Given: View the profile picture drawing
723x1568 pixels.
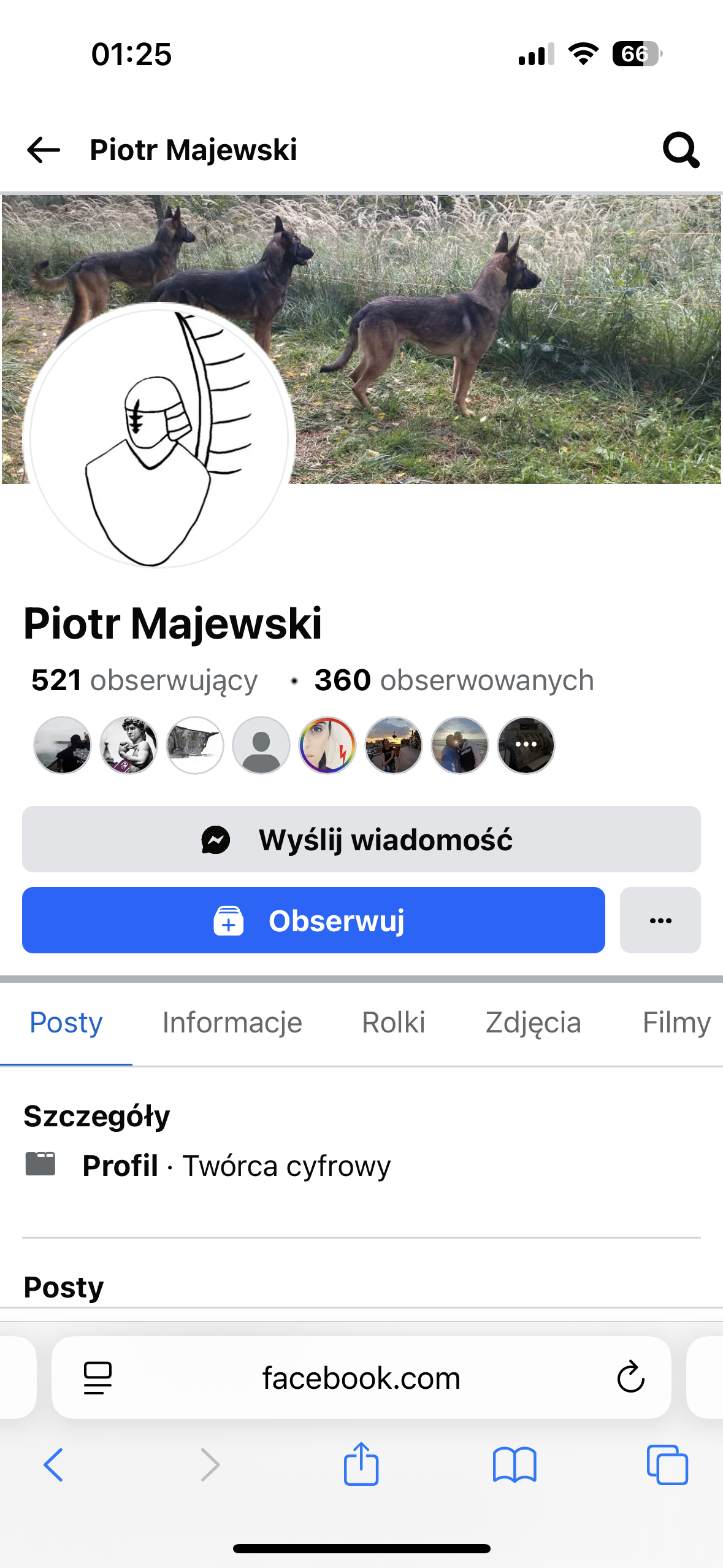Looking at the screenshot, I should point(159,436).
